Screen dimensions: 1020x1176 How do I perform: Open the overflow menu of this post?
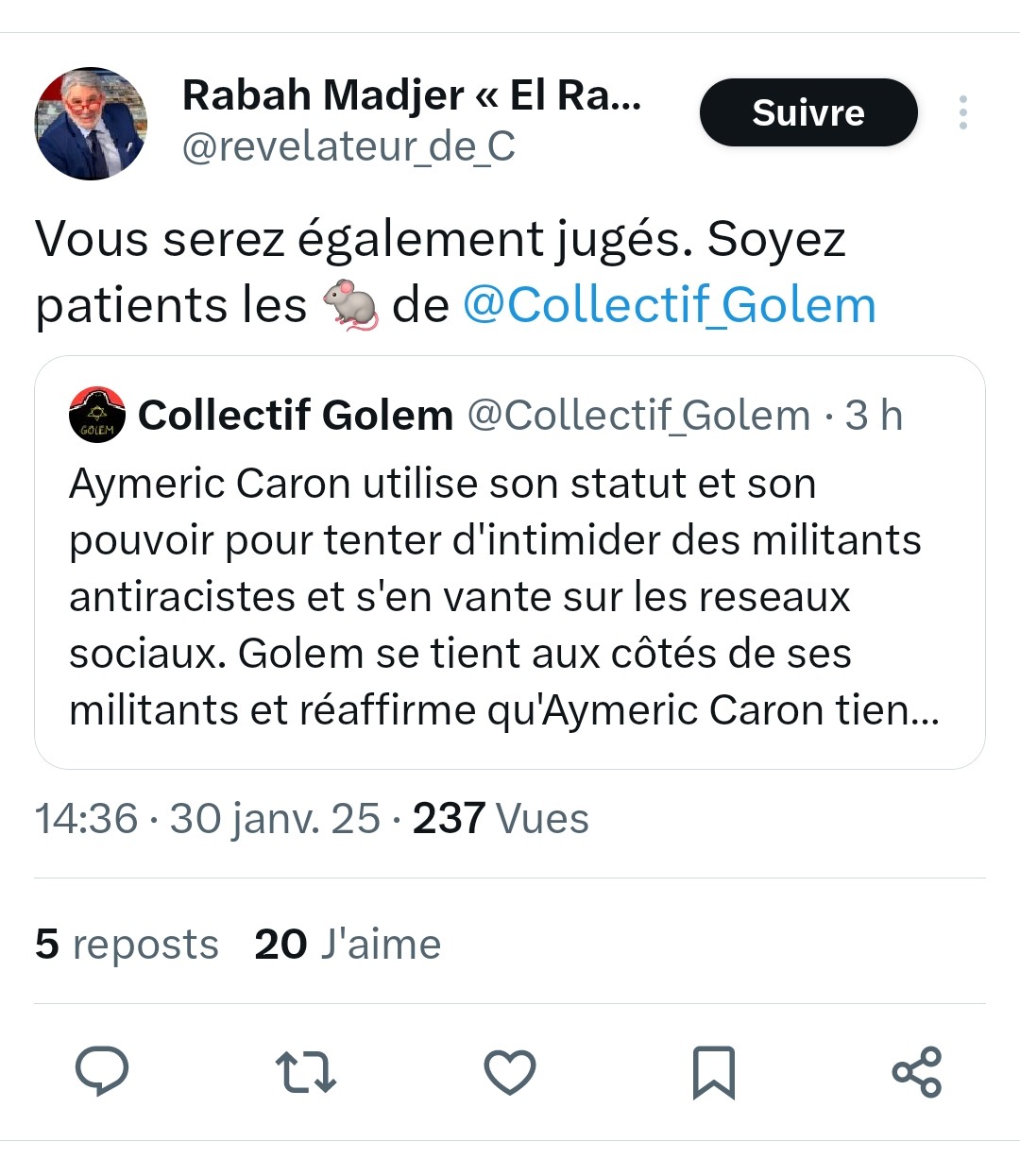[962, 112]
